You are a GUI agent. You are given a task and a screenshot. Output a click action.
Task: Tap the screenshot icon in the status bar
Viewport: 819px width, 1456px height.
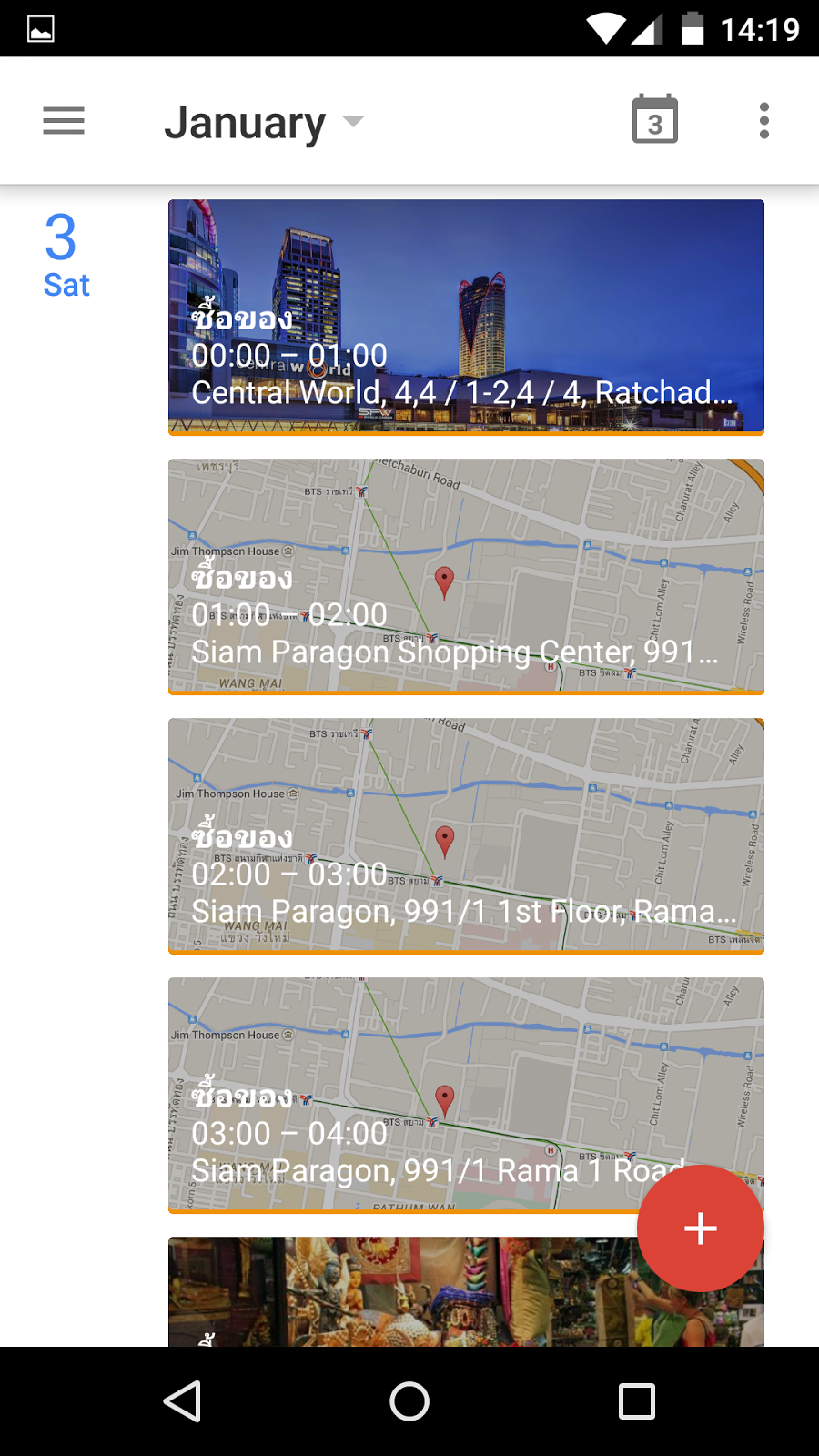(x=43, y=27)
